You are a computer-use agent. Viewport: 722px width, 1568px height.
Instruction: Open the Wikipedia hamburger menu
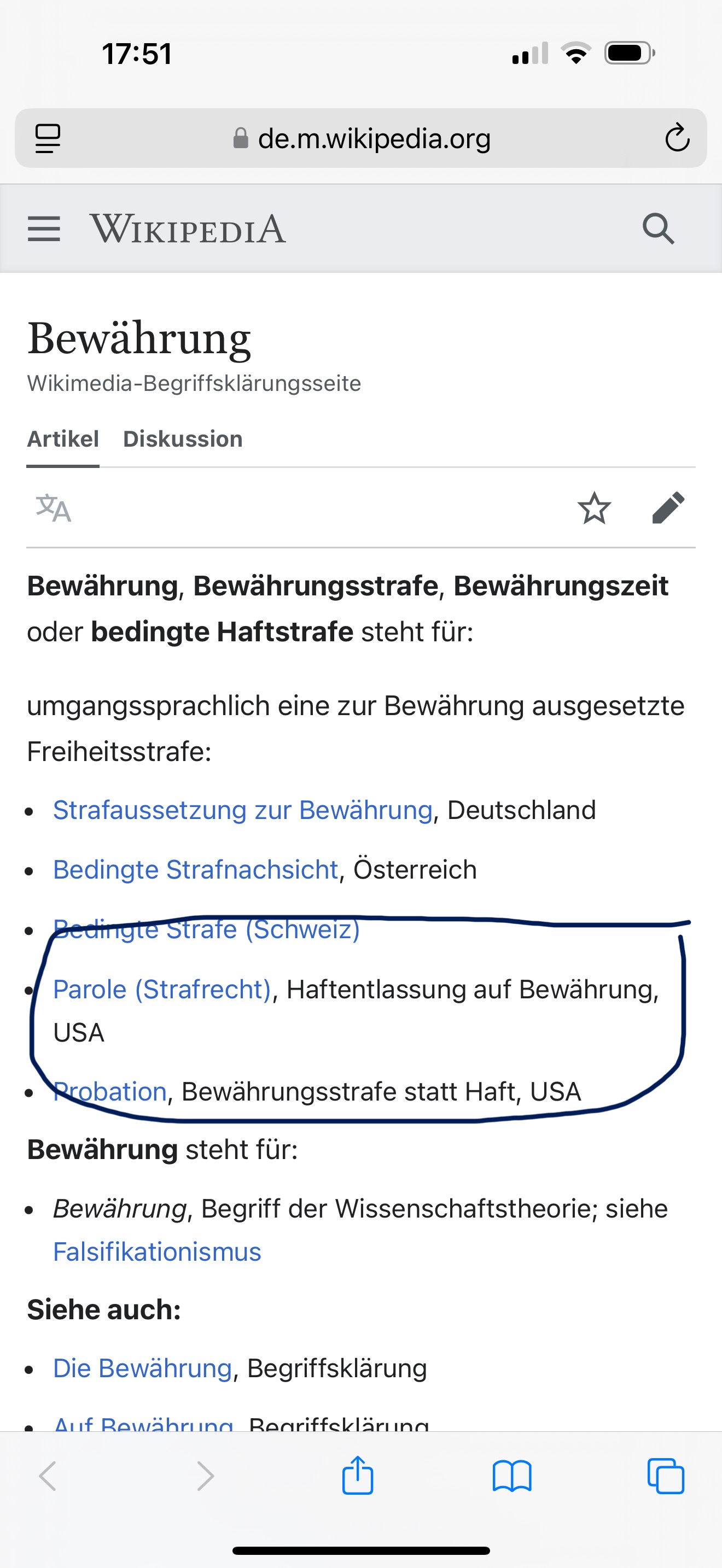click(x=44, y=229)
